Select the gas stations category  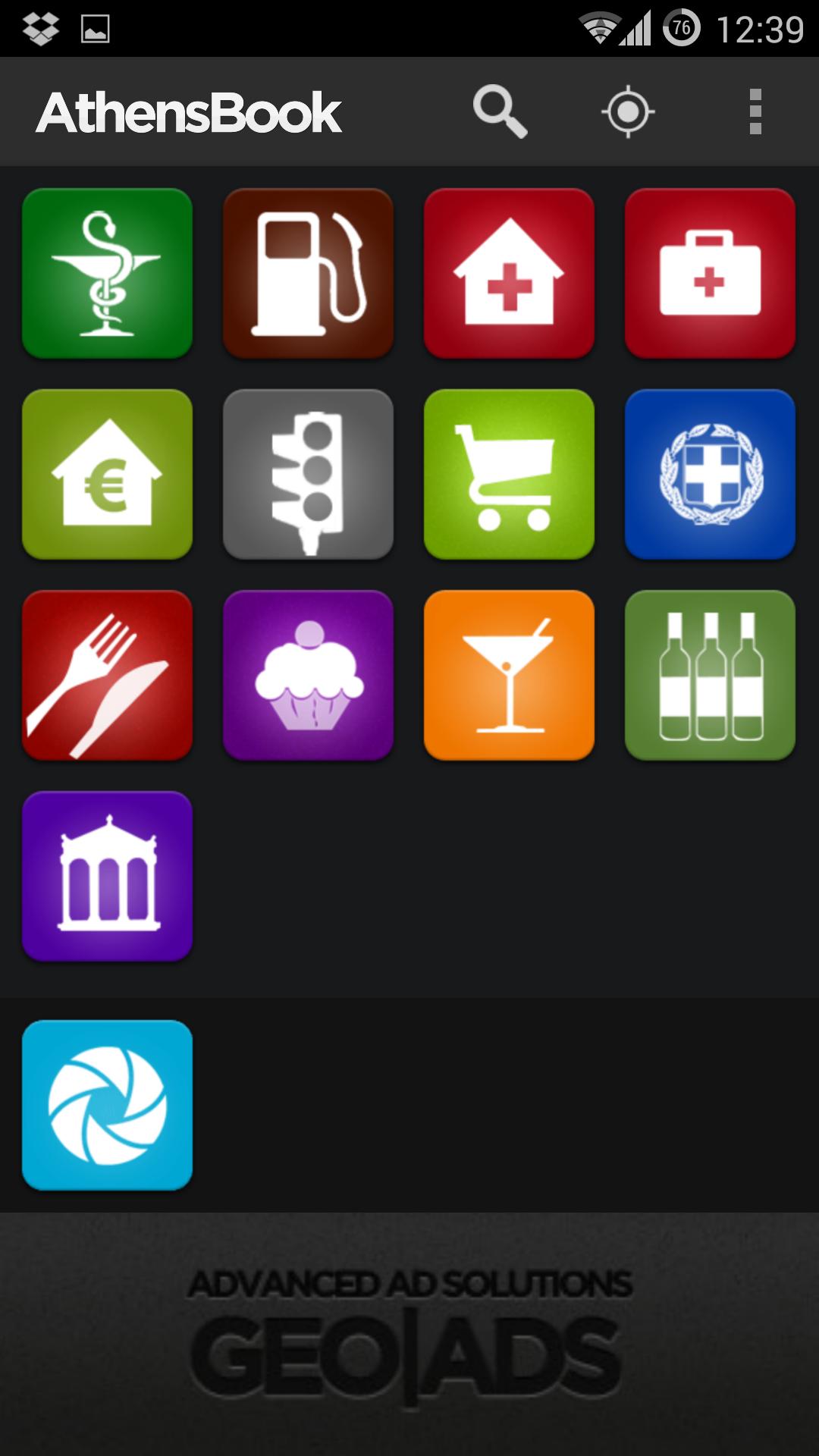(x=308, y=275)
